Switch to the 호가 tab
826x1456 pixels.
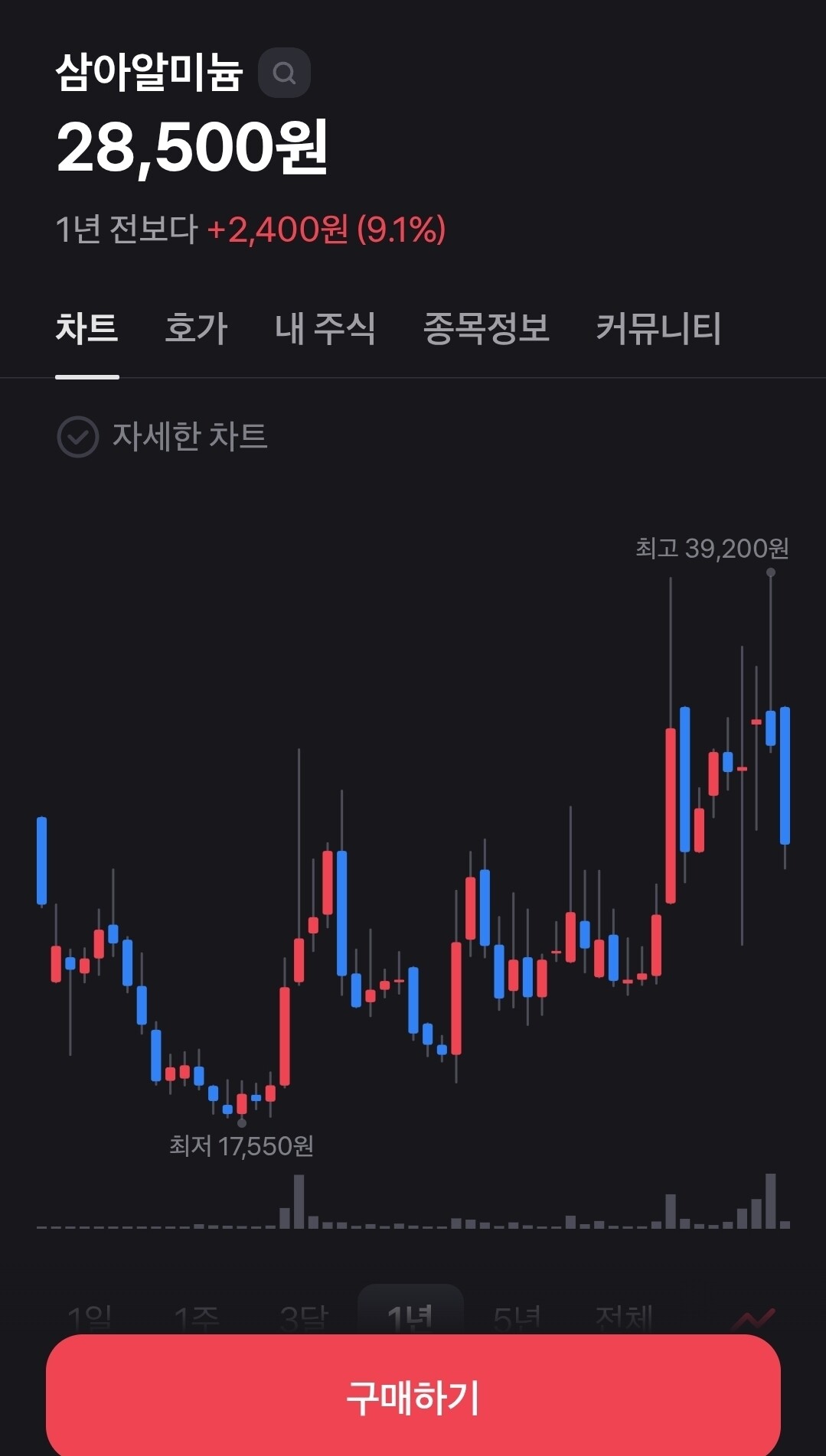[196, 328]
